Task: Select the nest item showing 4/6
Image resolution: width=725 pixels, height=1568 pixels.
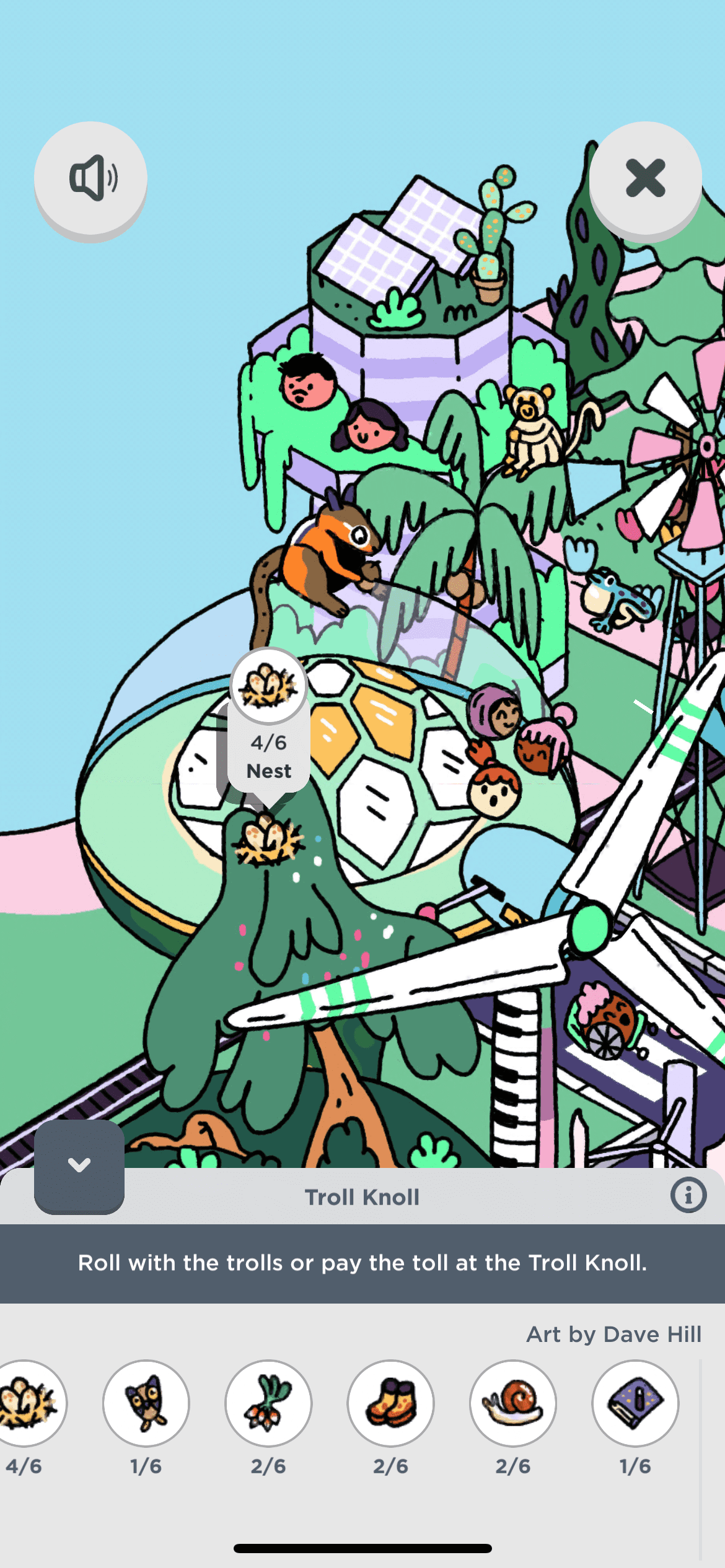Action: click(26, 1403)
